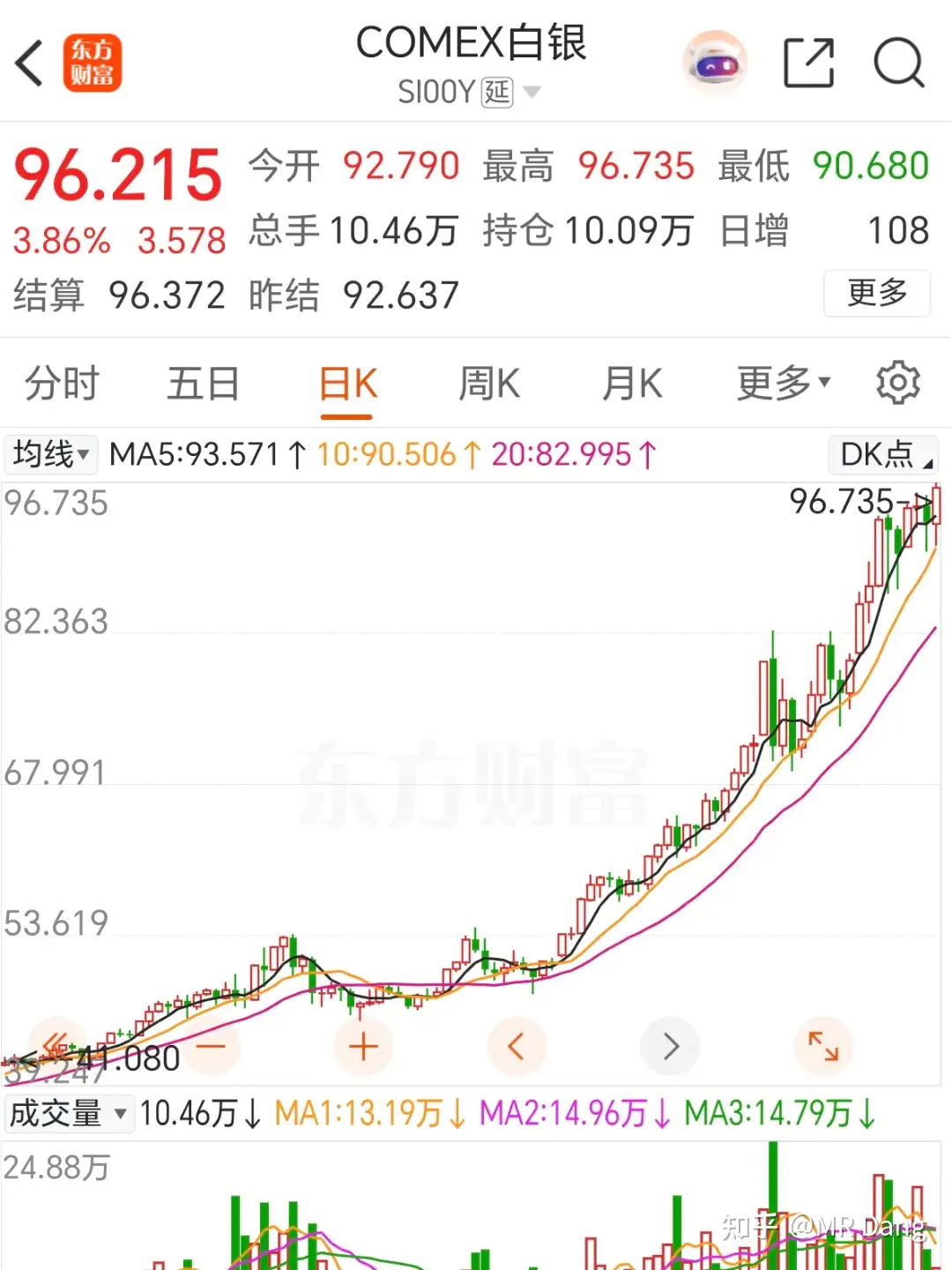
Task: Open the 东方财富 app logo
Action: pyautogui.click(x=94, y=63)
